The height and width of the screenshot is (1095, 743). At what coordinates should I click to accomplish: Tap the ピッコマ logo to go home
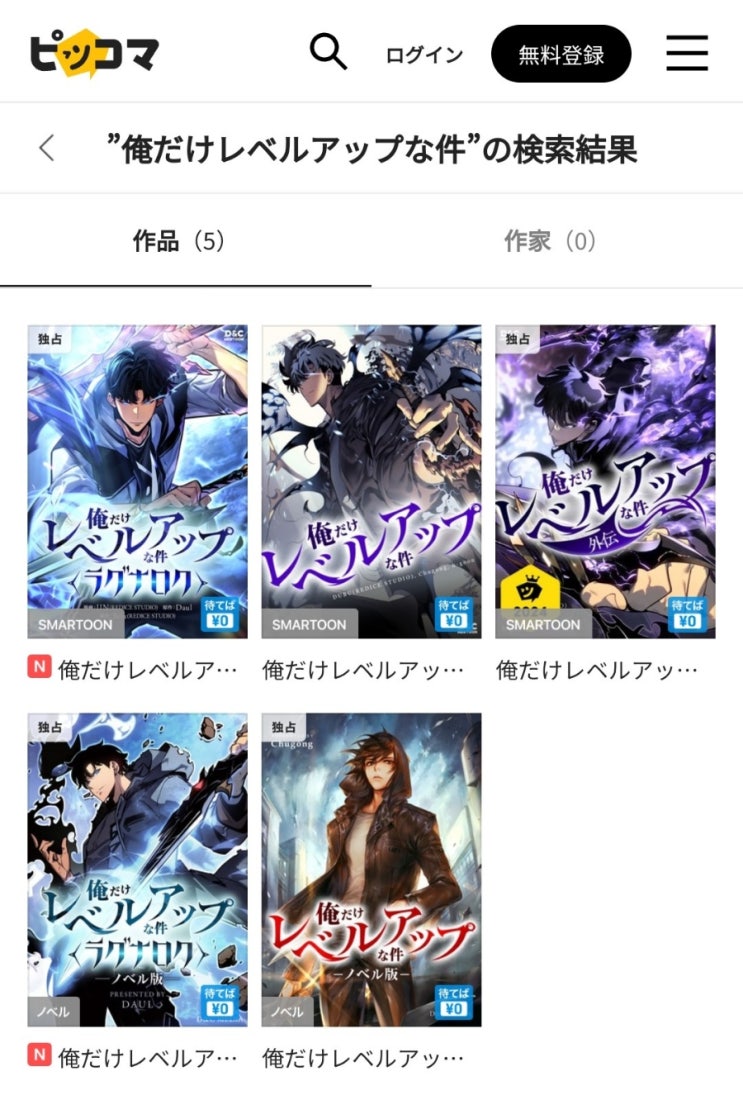(x=94, y=53)
